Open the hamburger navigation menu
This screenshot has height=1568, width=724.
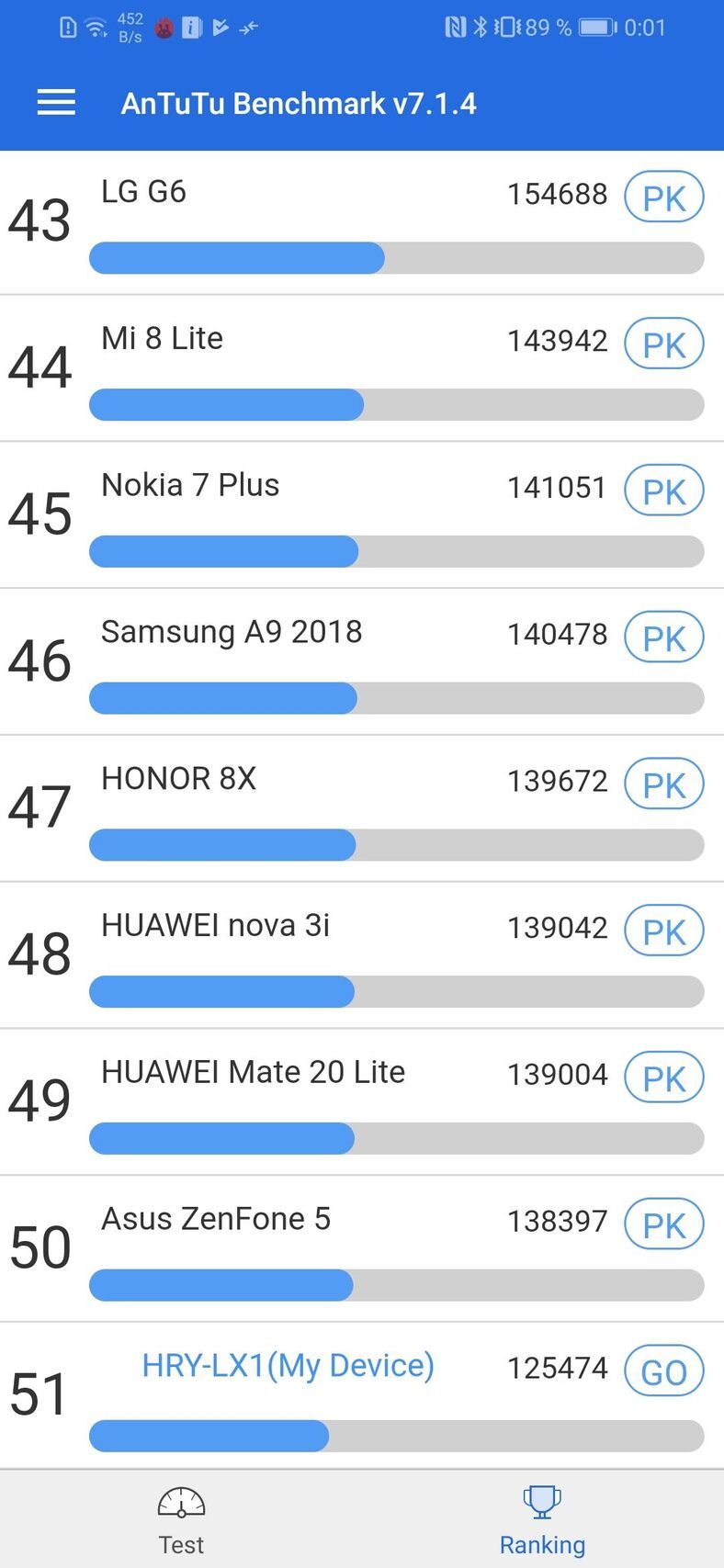click(x=56, y=102)
